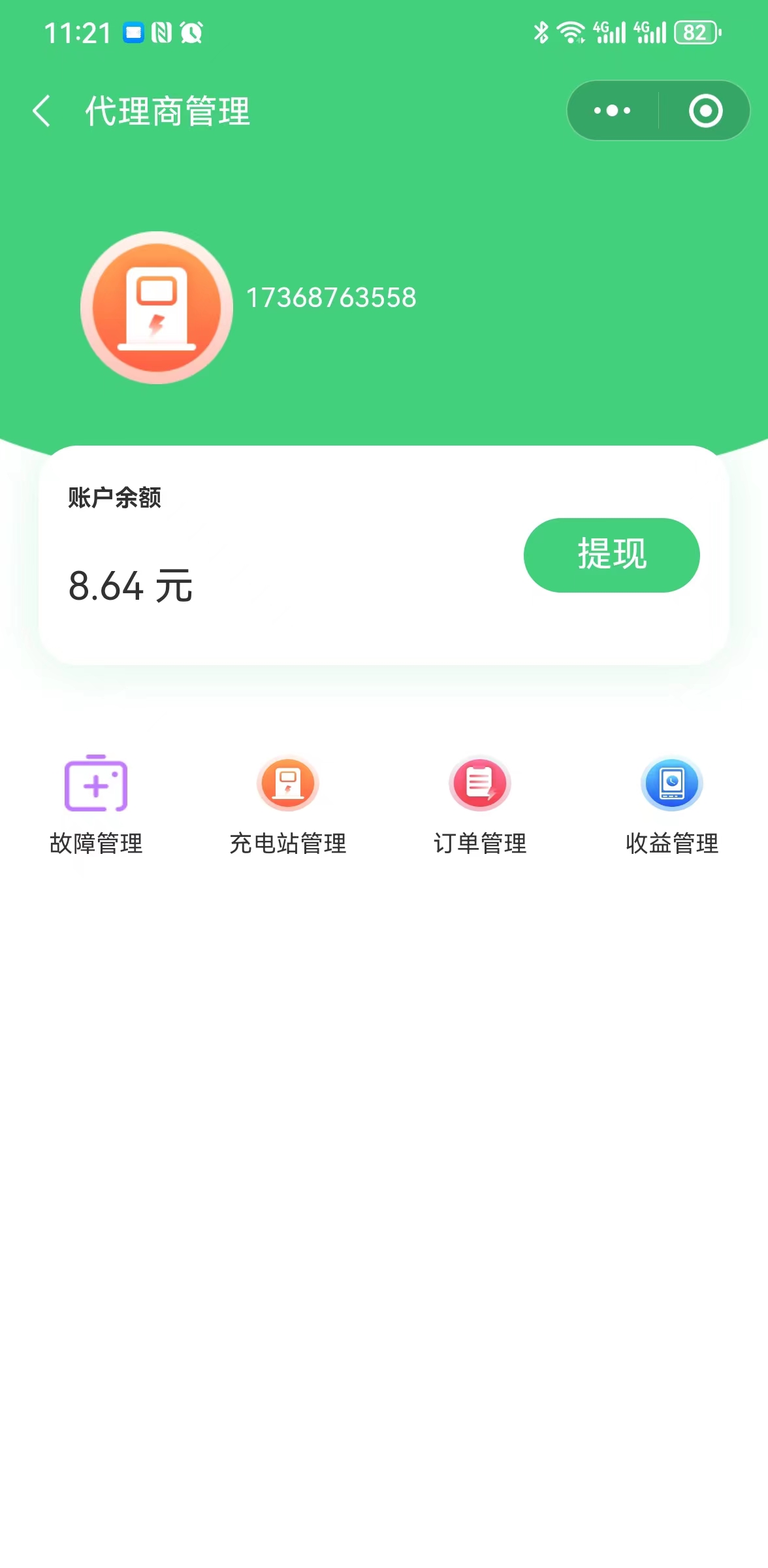Open the mini program more options menu
Image resolution: width=768 pixels, height=1568 pixels.
click(x=612, y=110)
